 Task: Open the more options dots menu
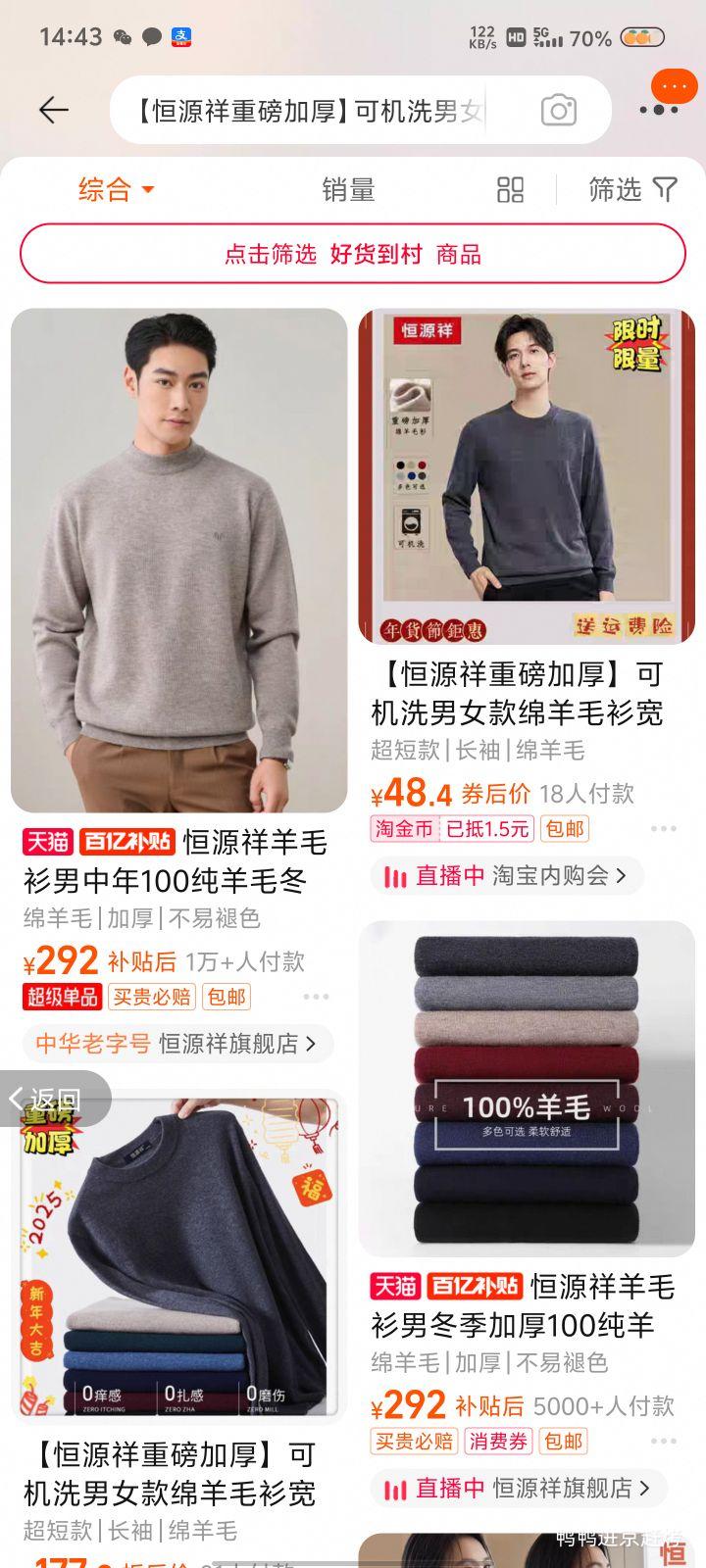(x=659, y=110)
